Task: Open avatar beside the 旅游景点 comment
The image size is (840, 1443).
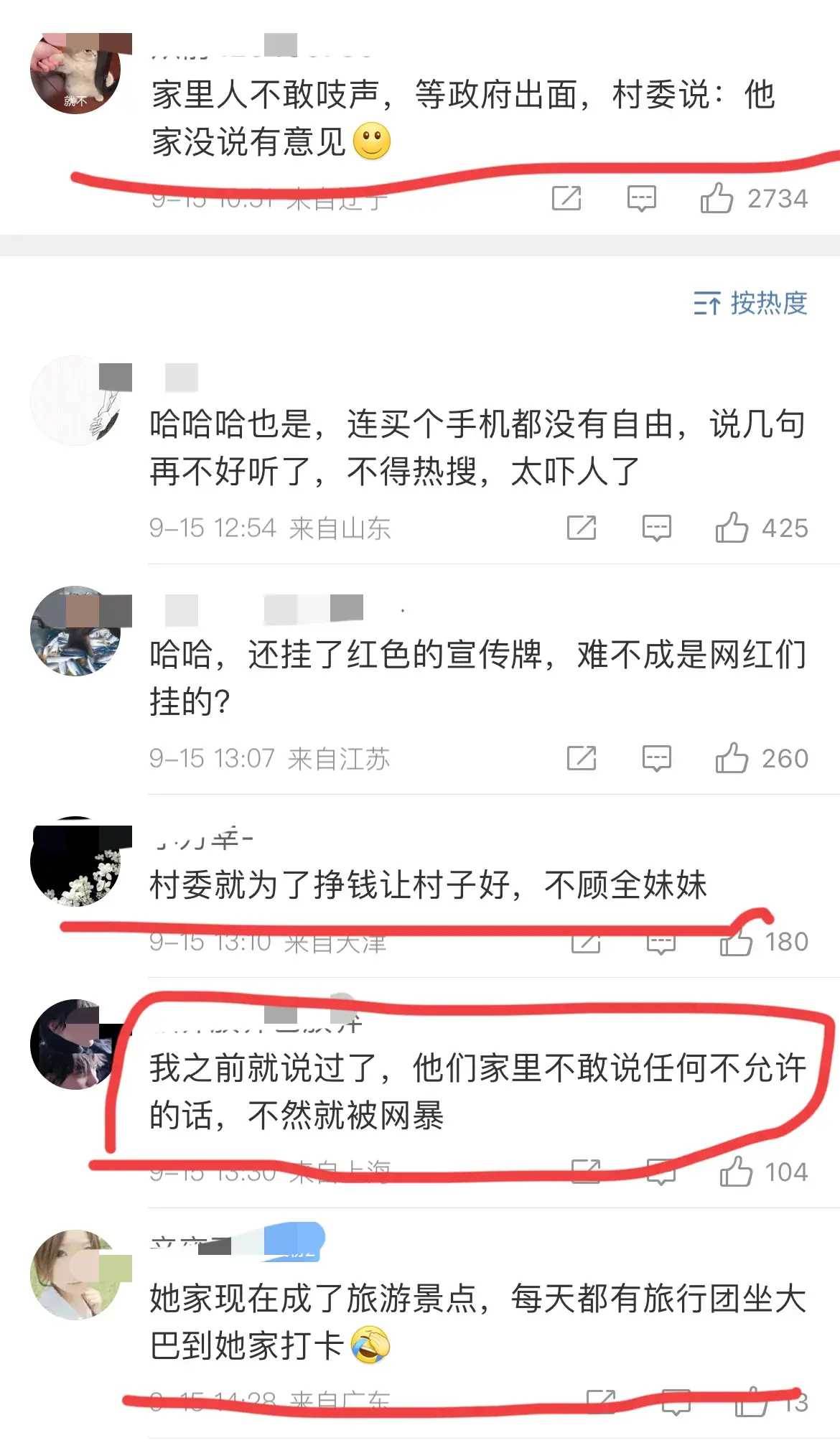Action: (x=75, y=1275)
